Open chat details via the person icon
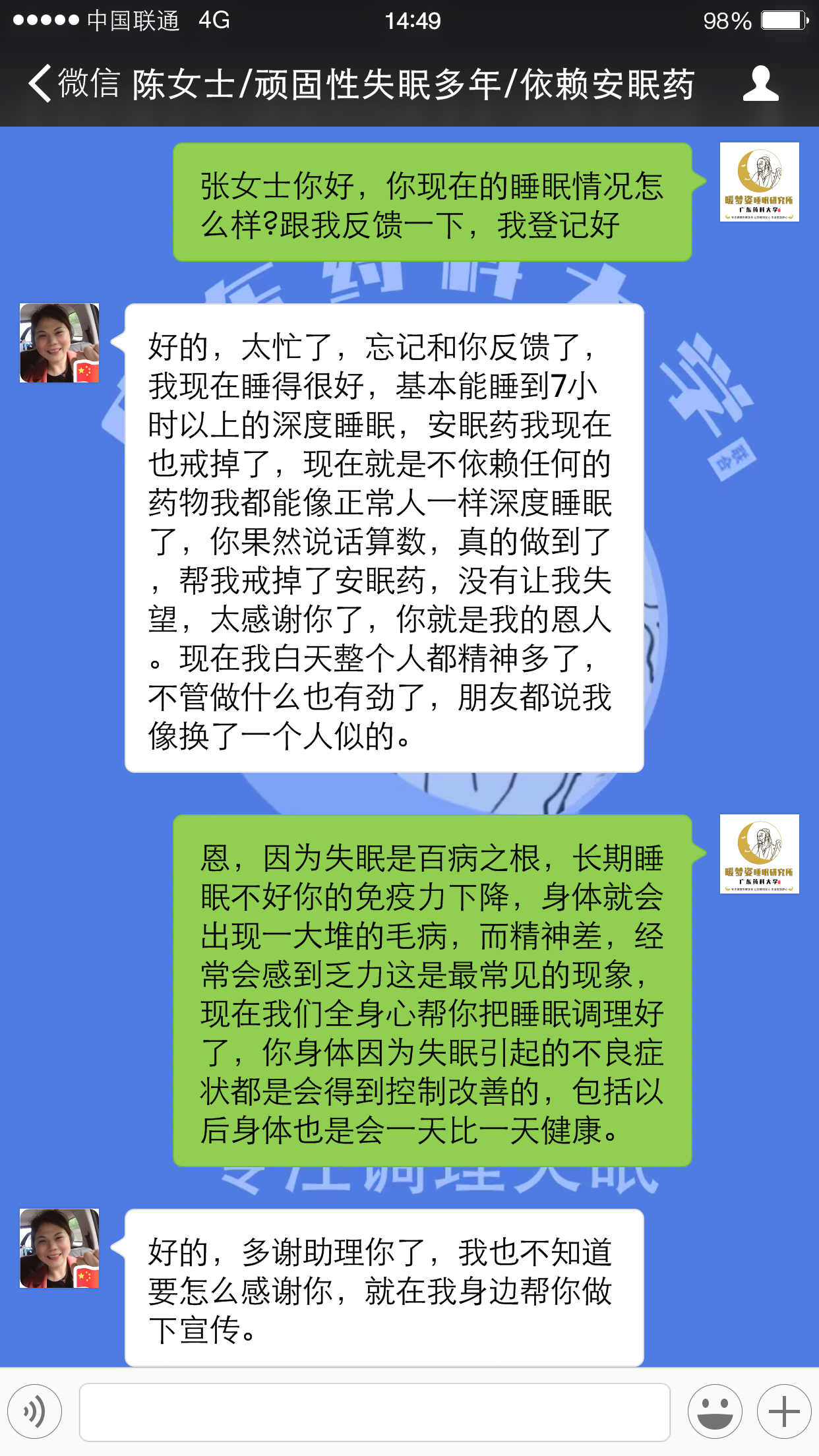 760,84
